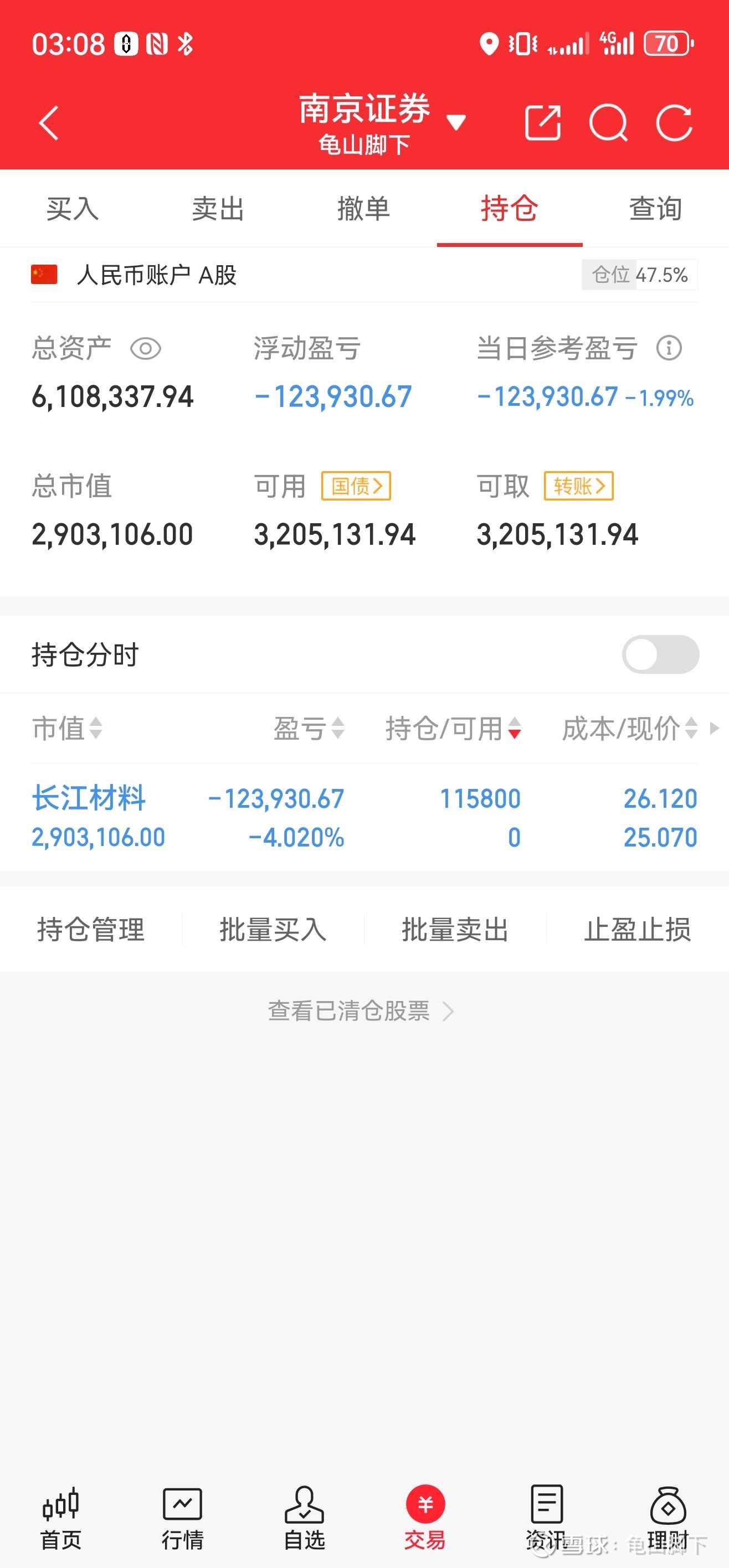This screenshot has height=1568, width=729.
Task: Hide total assets with eye icon
Action: click(x=146, y=349)
